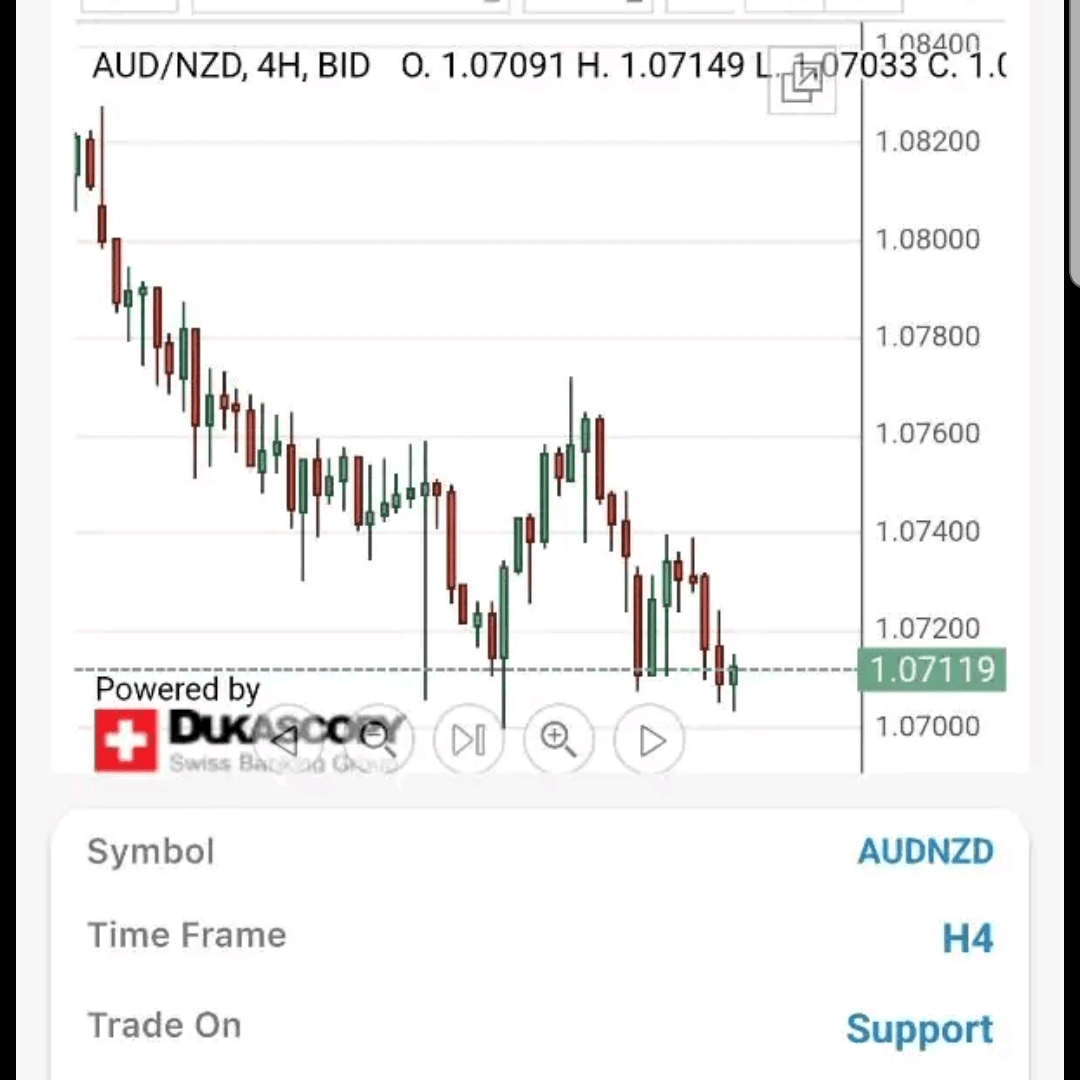This screenshot has height=1080, width=1080.
Task: Start chart playback with the play button
Action: pyautogui.click(x=651, y=741)
